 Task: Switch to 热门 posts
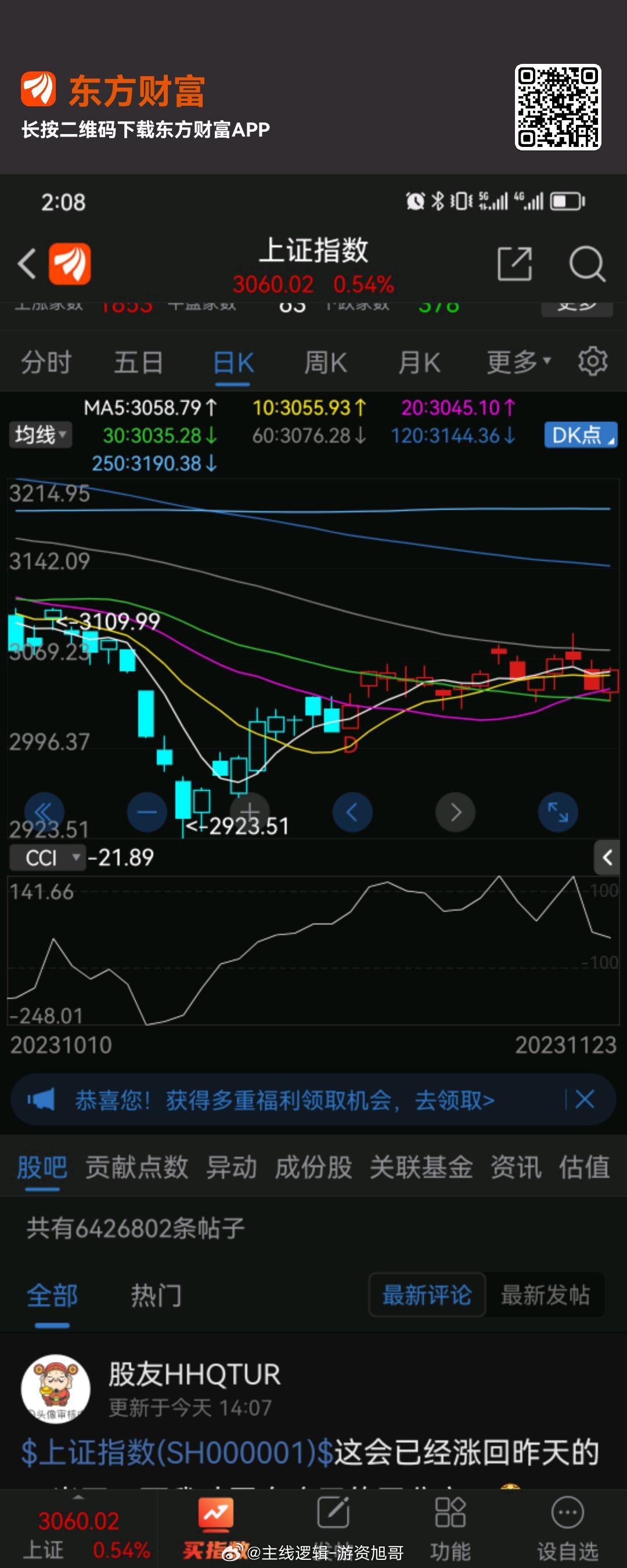pyautogui.click(x=156, y=1294)
